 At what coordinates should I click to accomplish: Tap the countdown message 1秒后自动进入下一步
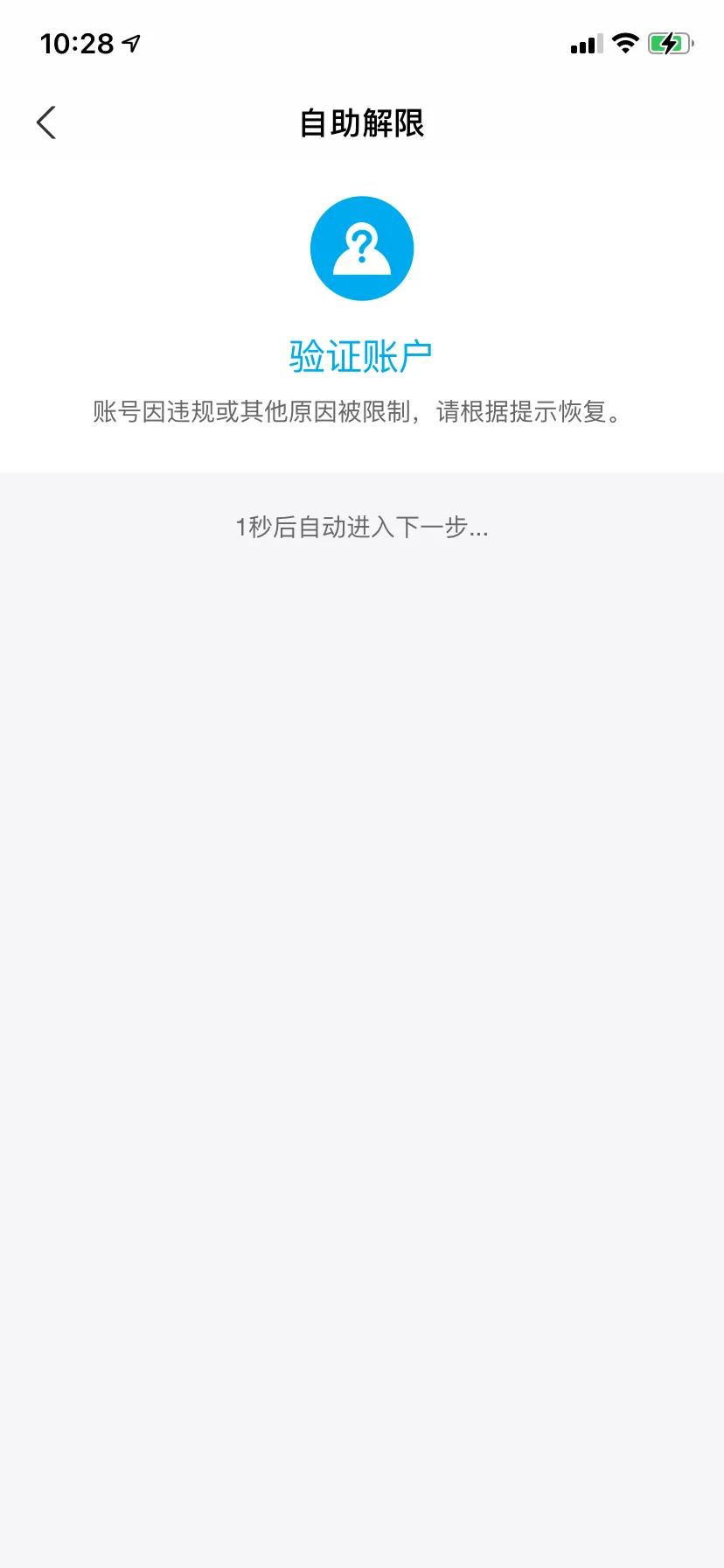point(361,527)
